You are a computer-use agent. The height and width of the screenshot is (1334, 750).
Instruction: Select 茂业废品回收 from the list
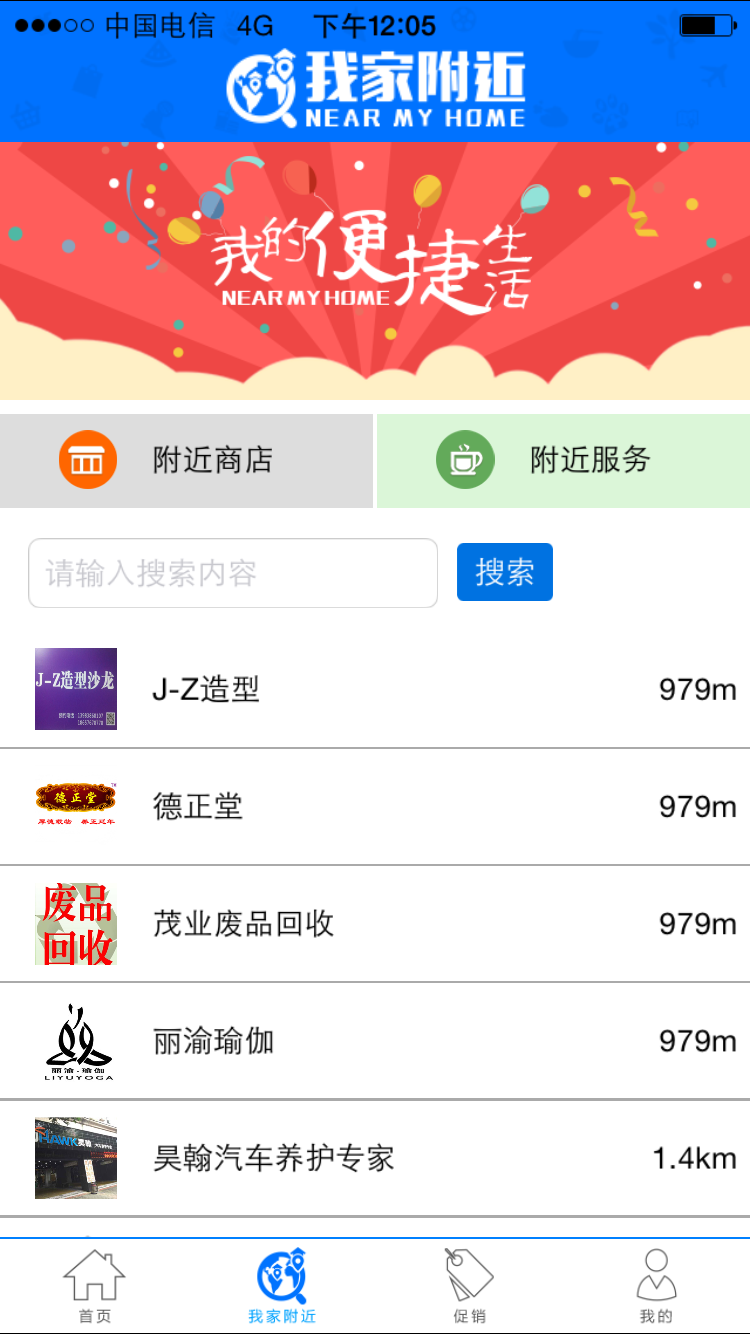[375, 923]
